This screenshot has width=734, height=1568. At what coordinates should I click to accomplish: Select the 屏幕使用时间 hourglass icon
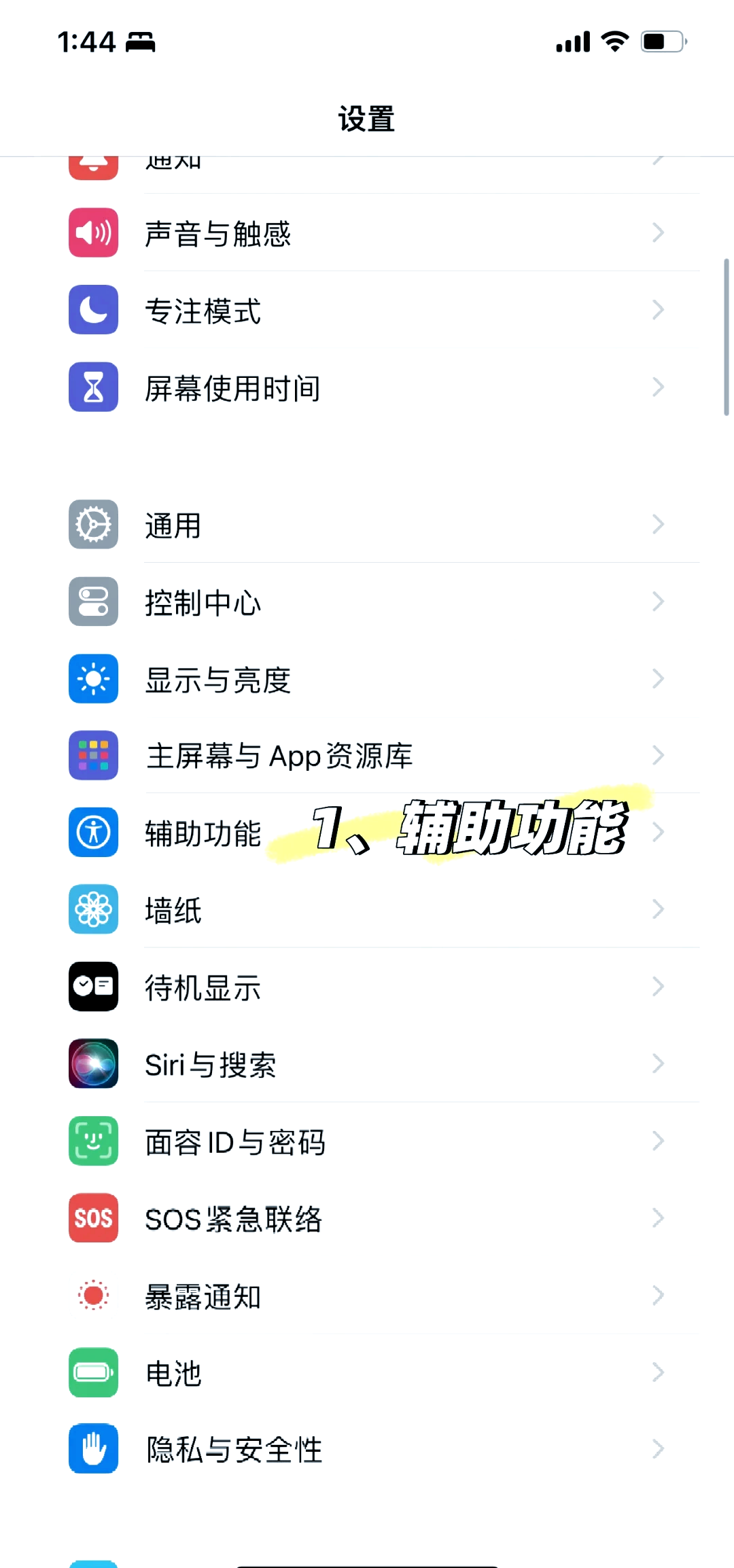[92, 387]
